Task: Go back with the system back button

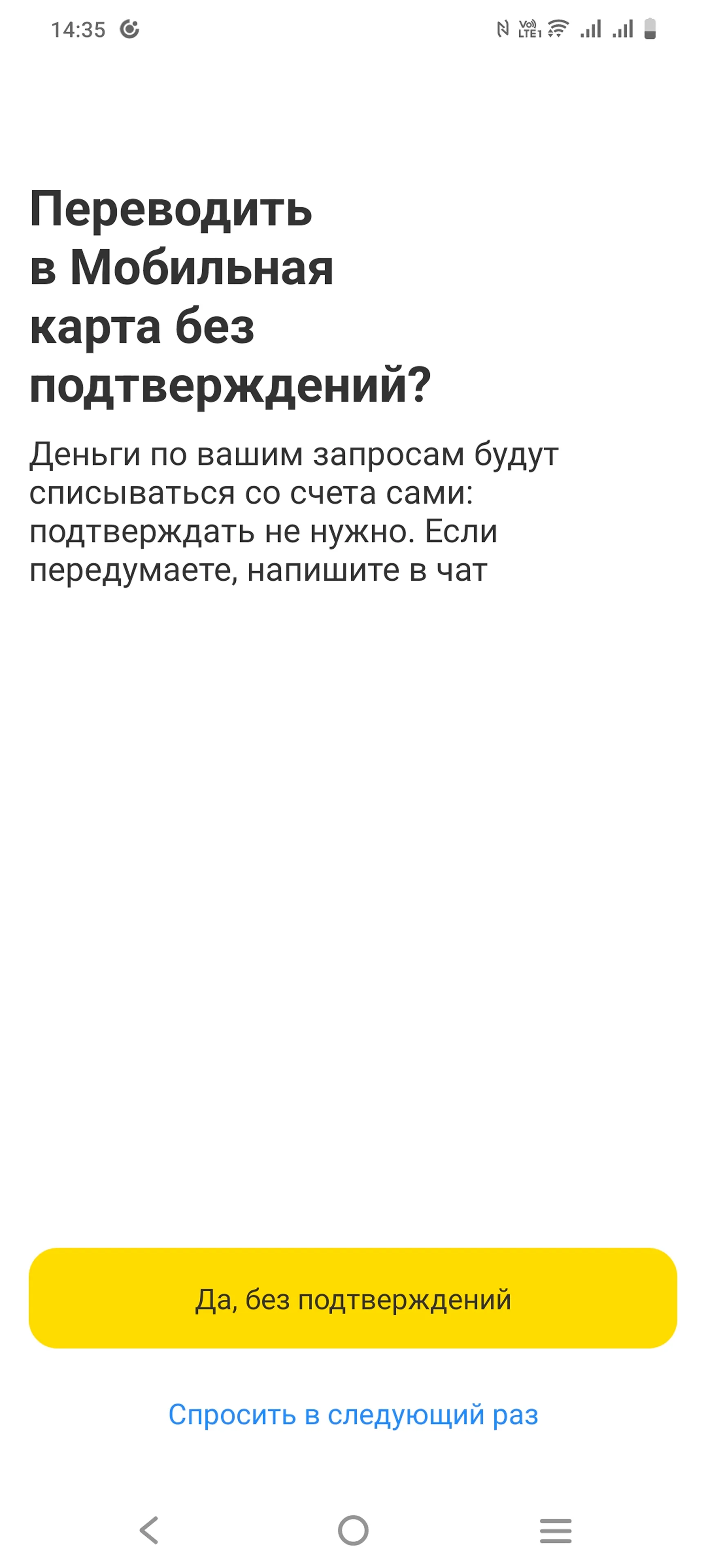Action: pyautogui.click(x=149, y=1530)
